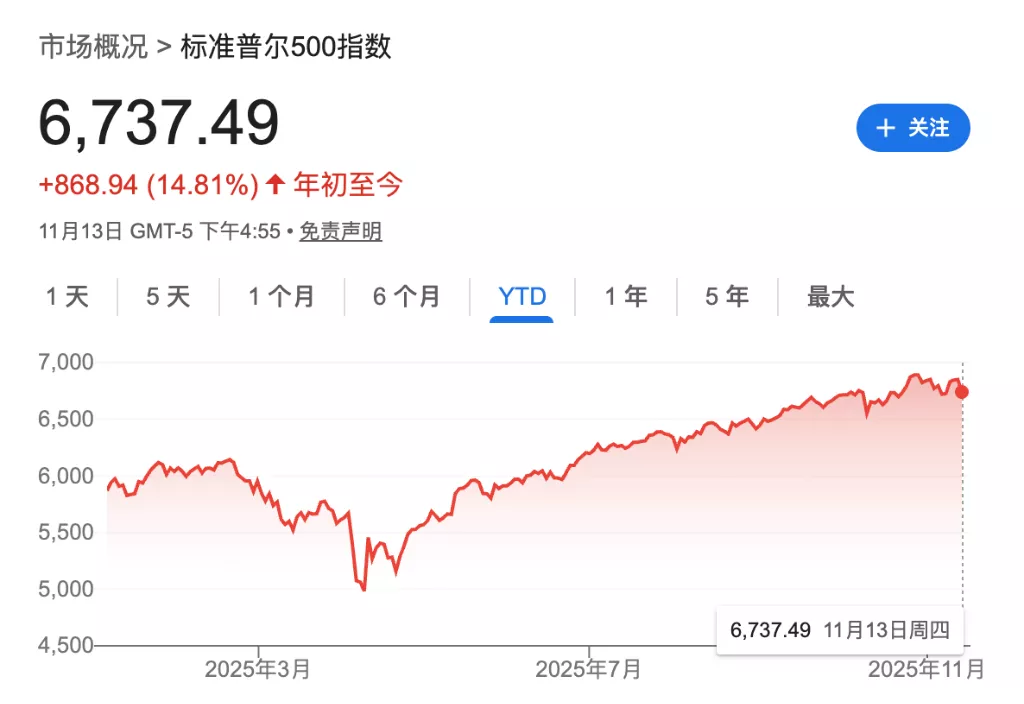1024x704 pixels.
Task: Follow the index with 关注 button
Action: pos(912,128)
